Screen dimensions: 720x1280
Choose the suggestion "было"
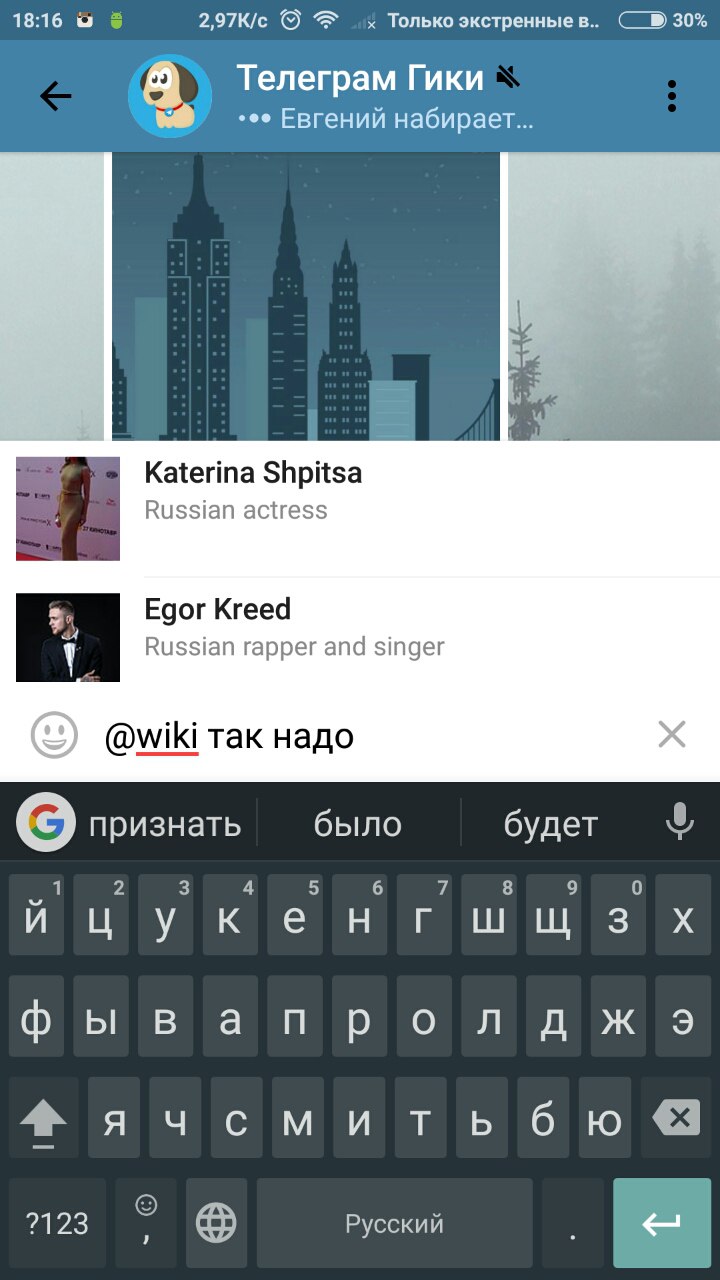pyautogui.click(x=358, y=824)
